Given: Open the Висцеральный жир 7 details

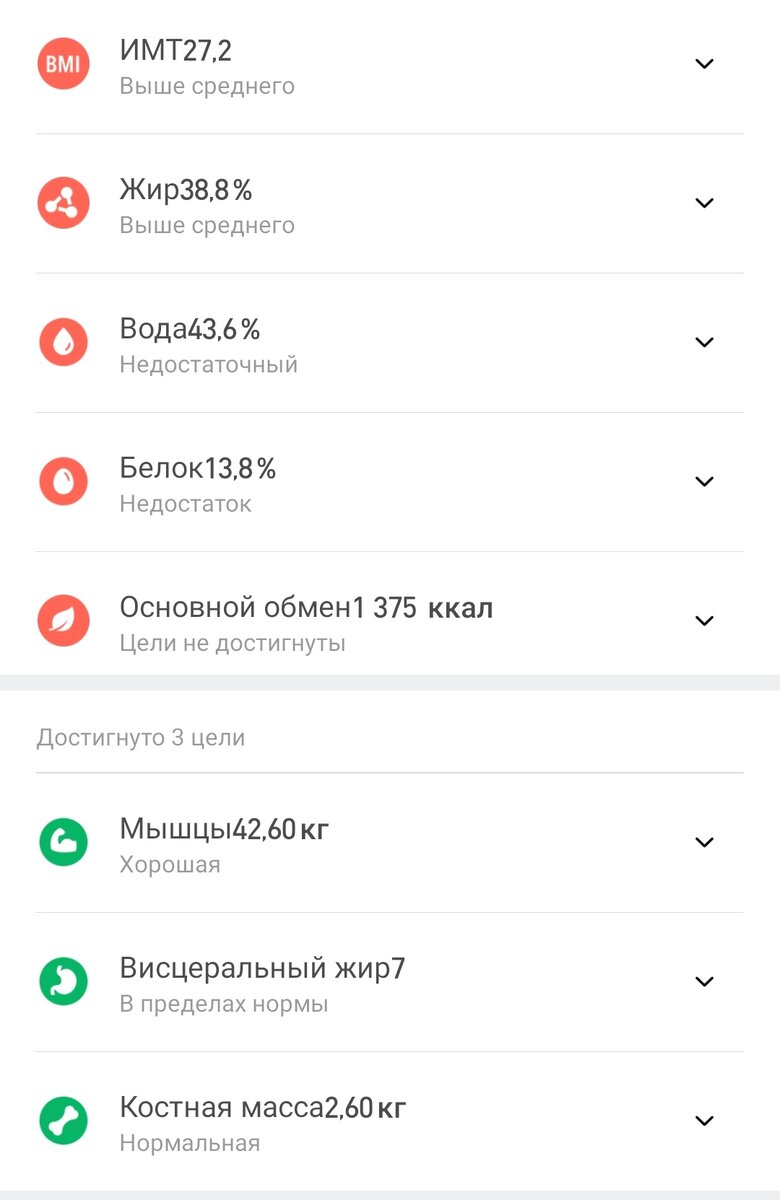Looking at the screenshot, I should 704,981.
